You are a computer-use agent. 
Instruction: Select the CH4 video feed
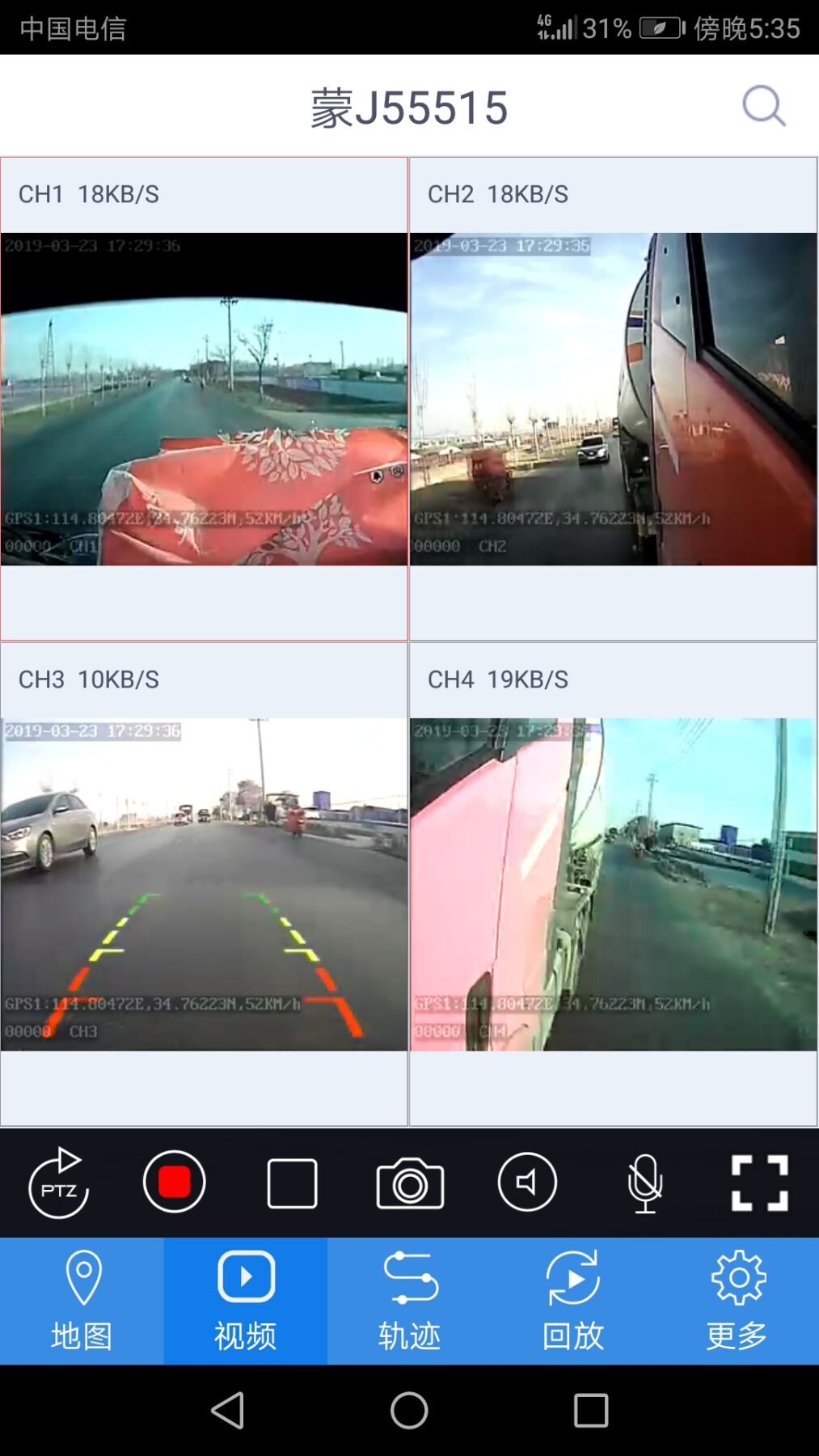[613, 884]
